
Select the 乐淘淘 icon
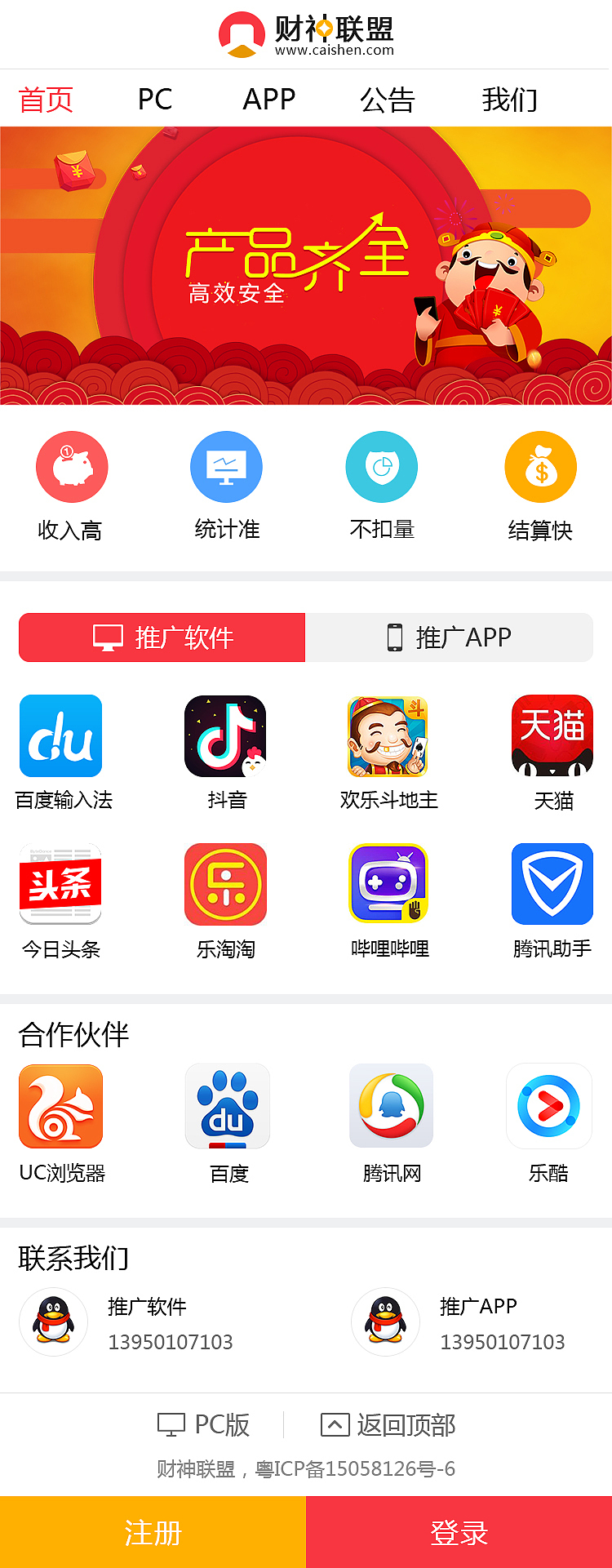tap(225, 884)
